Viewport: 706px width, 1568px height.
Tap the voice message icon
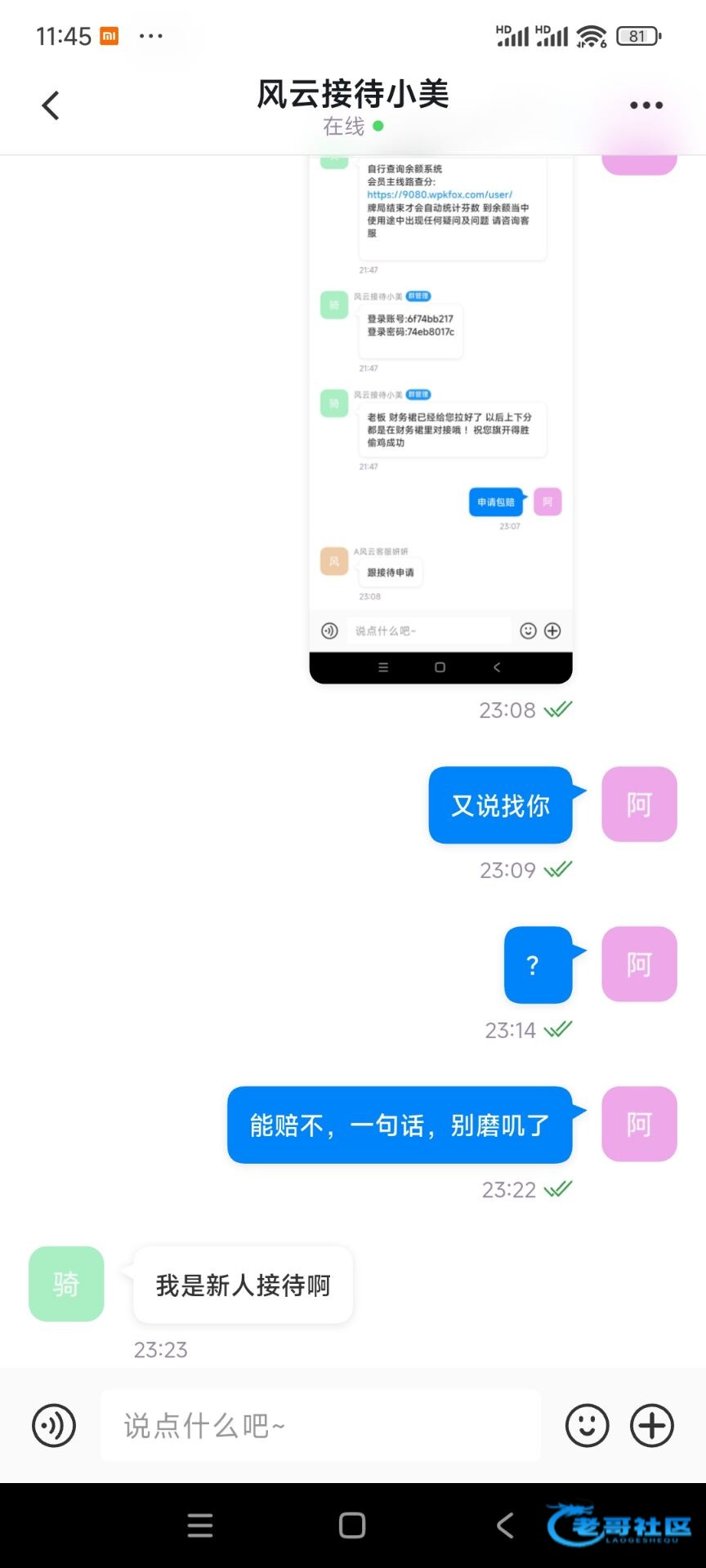(x=54, y=1426)
